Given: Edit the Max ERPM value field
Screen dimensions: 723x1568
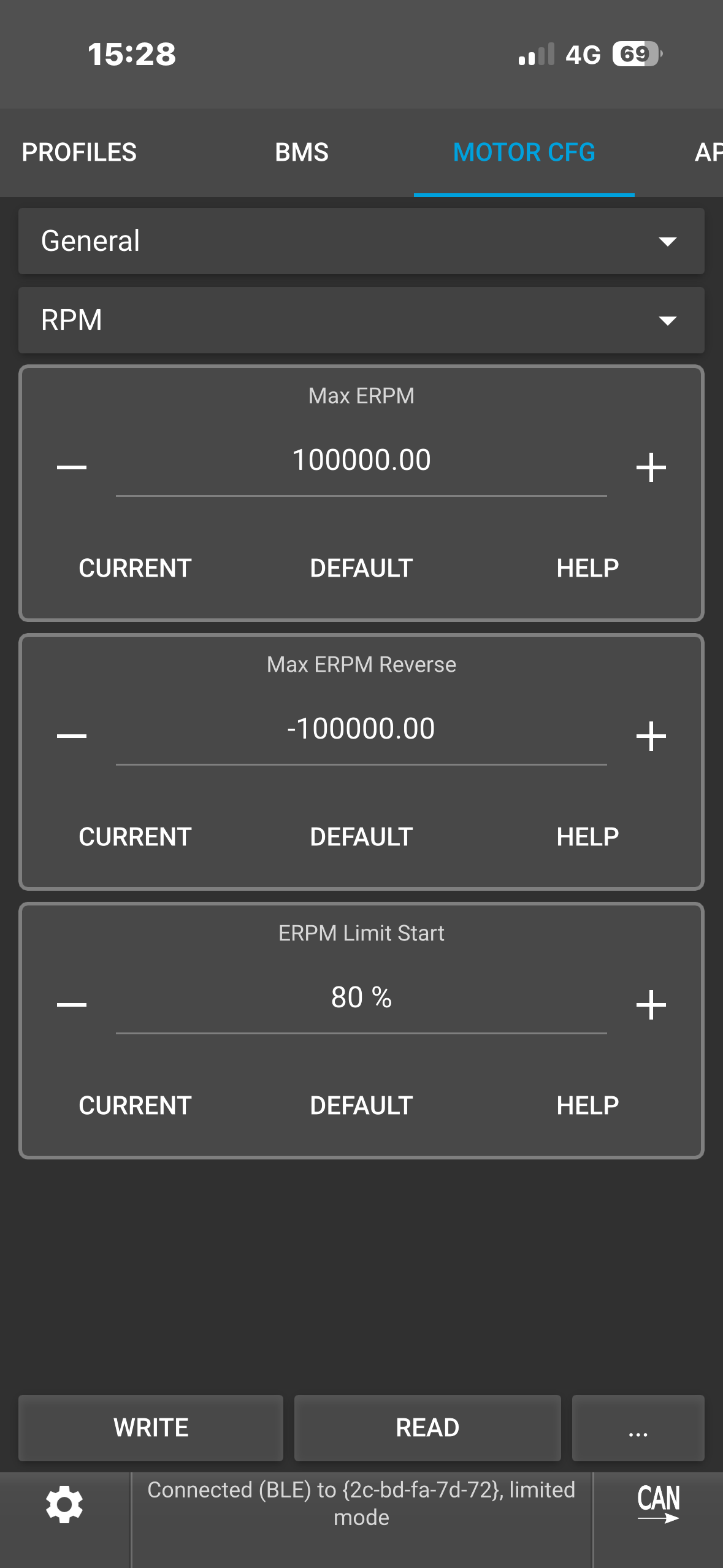Looking at the screenshot, I should [x=361, y=461].
